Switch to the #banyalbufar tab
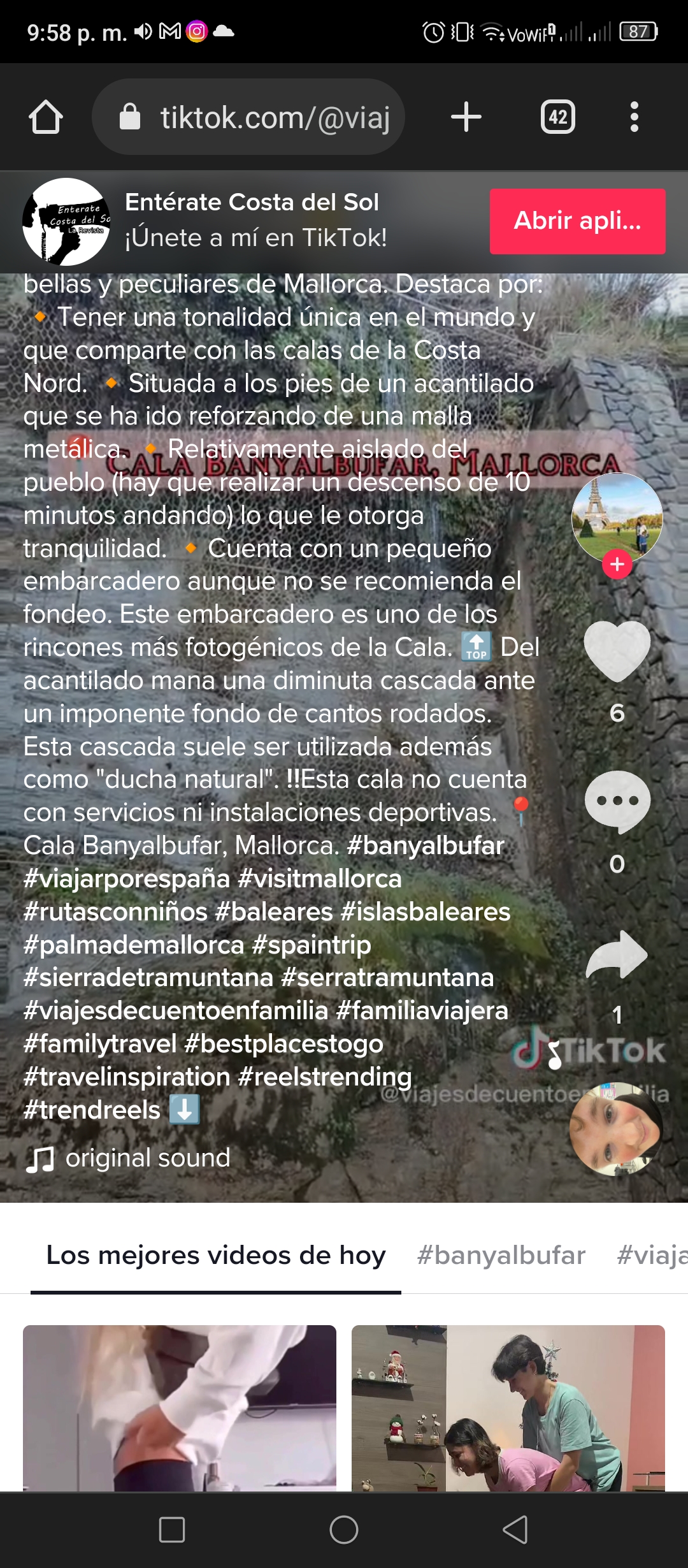Viewport: 688px width, 1568px height. point(501,1255)
